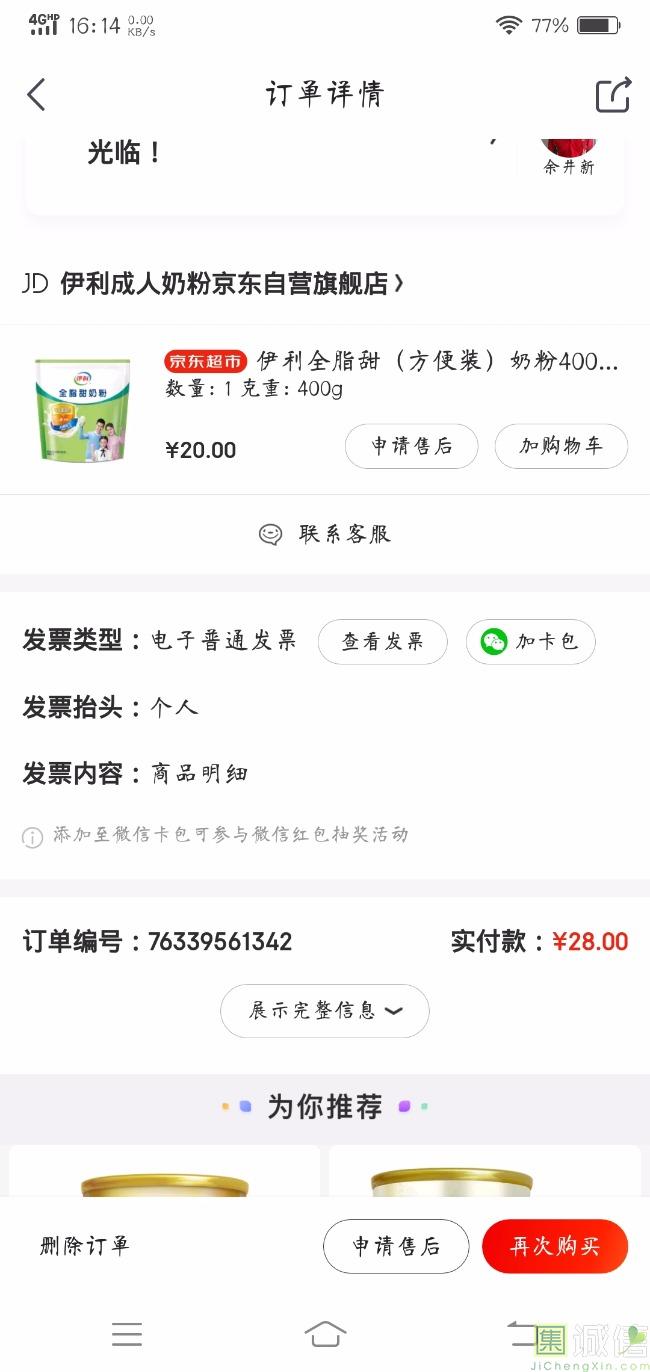Open 伊利成人奶粉京东自营旗舰店 store page
The height and width of the screenshot is (1372, 650).
(x=225, y=284)
